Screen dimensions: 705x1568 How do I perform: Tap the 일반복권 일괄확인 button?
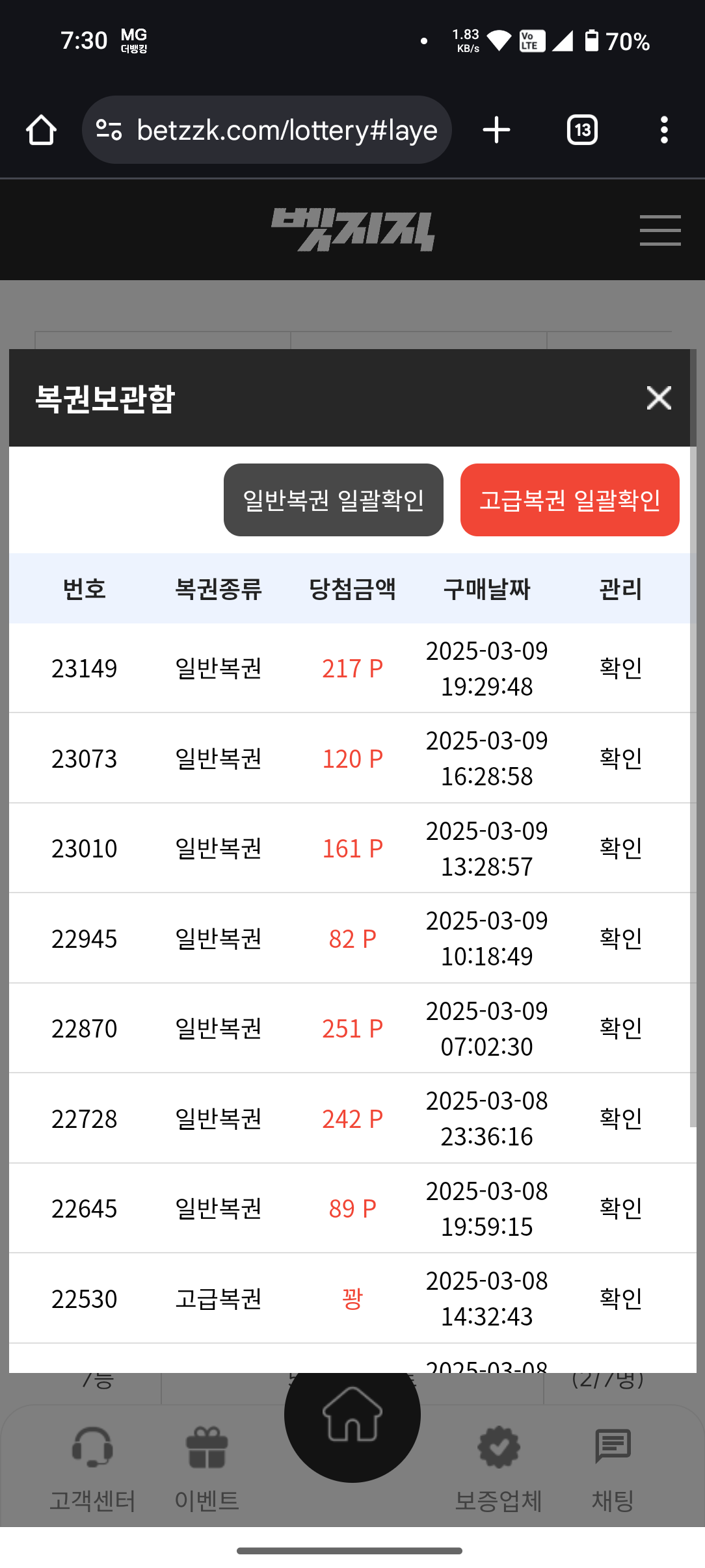(334, 500)
